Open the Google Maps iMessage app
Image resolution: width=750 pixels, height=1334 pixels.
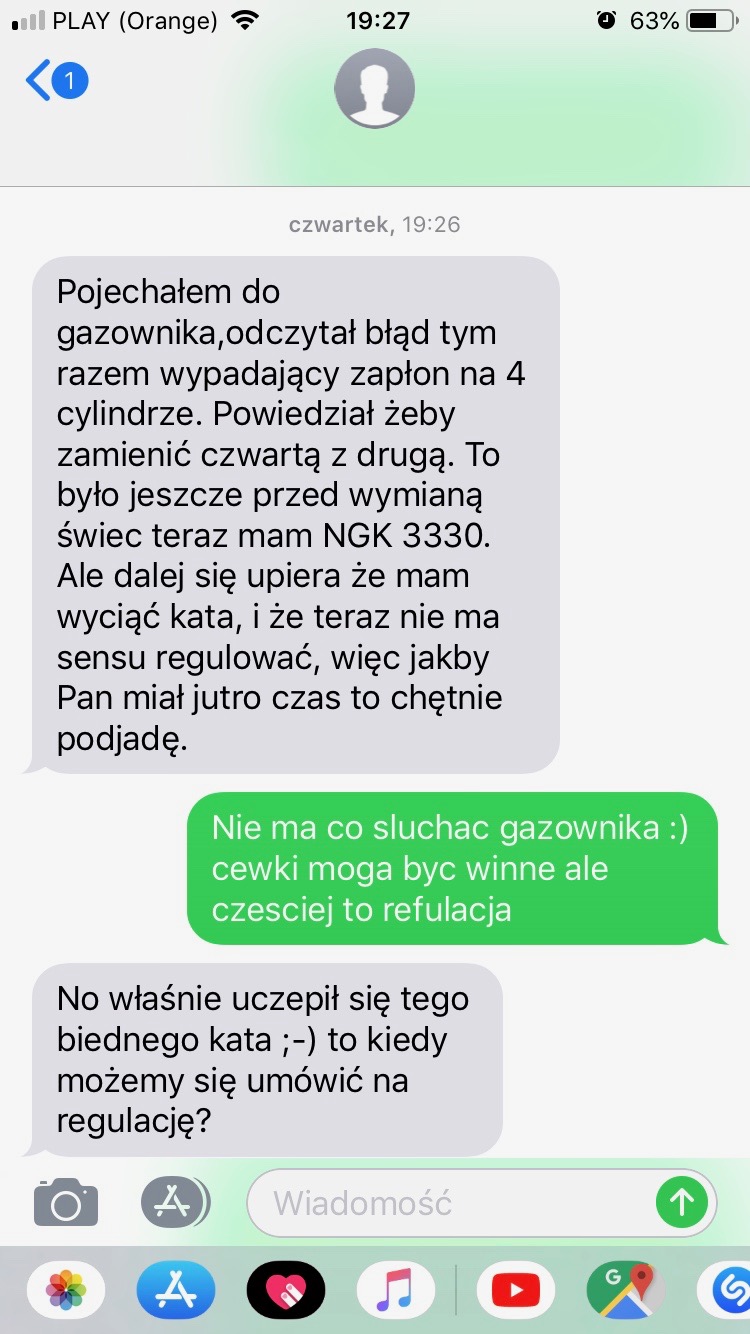(626, 1291)
